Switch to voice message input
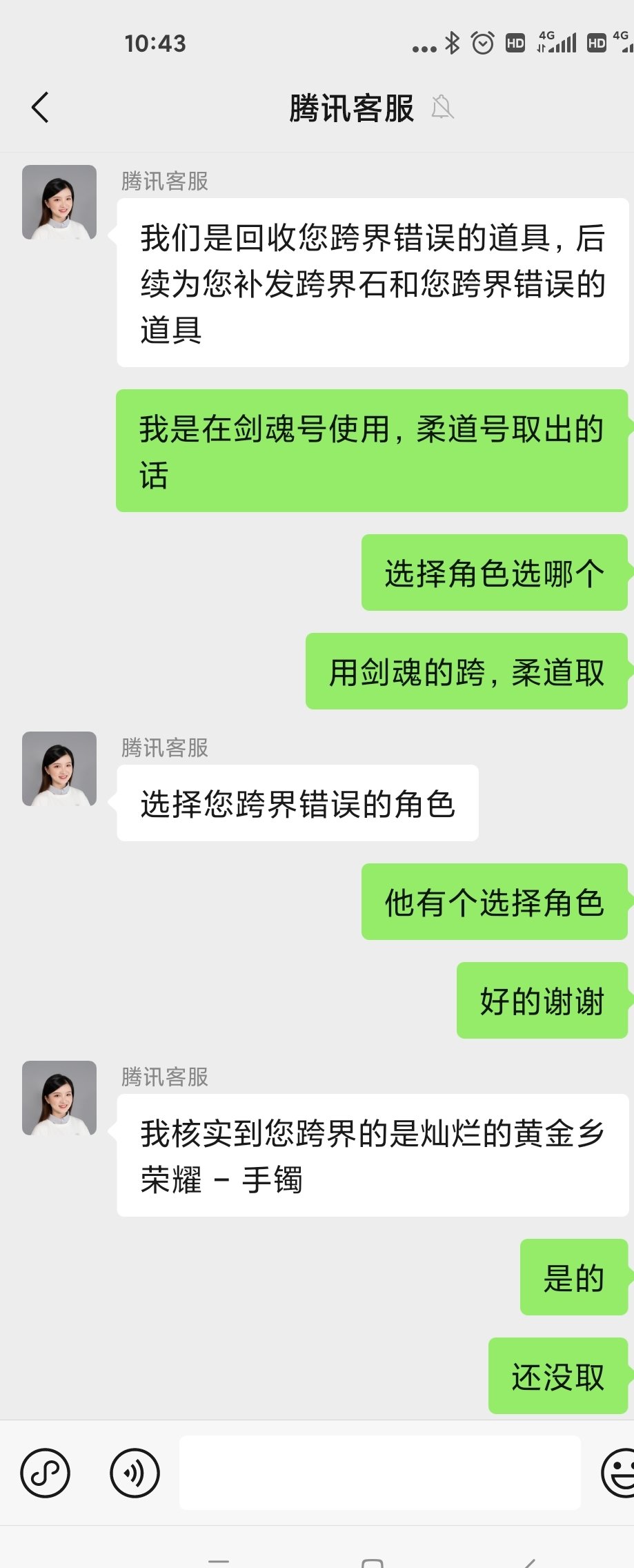634x1568 pixels. tap(135, 1473)
